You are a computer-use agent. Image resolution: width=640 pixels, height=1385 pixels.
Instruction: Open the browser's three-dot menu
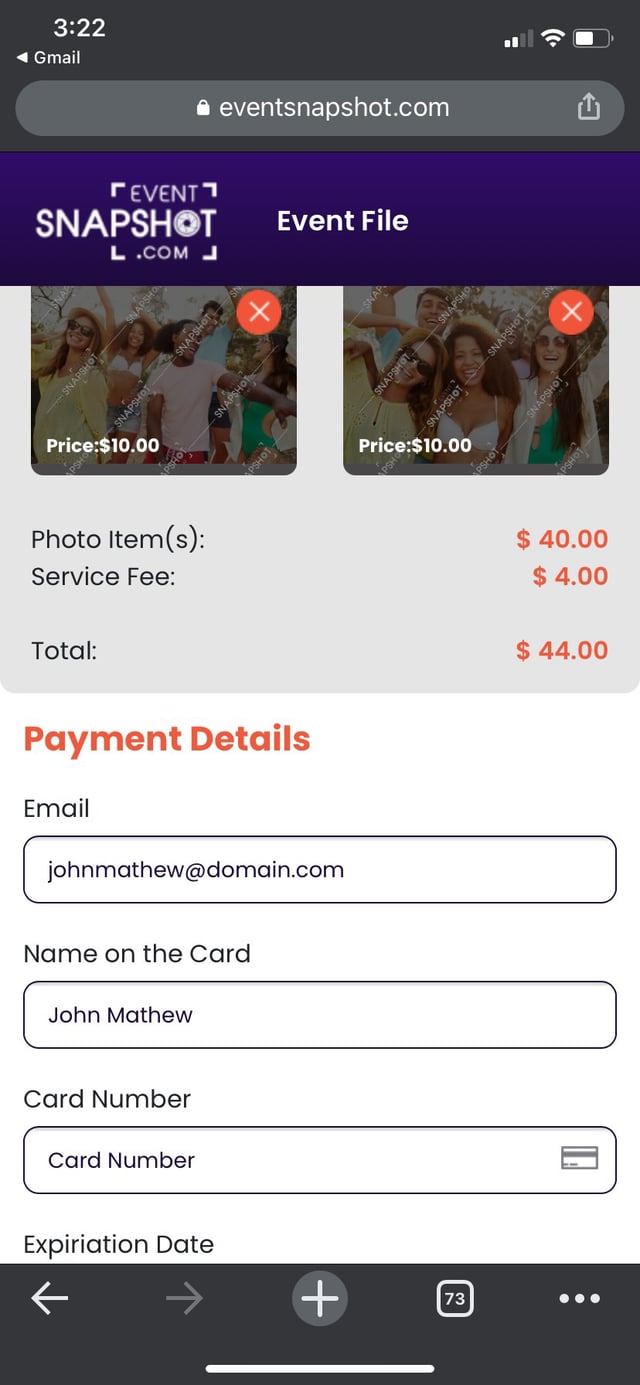coord(580,1299)
